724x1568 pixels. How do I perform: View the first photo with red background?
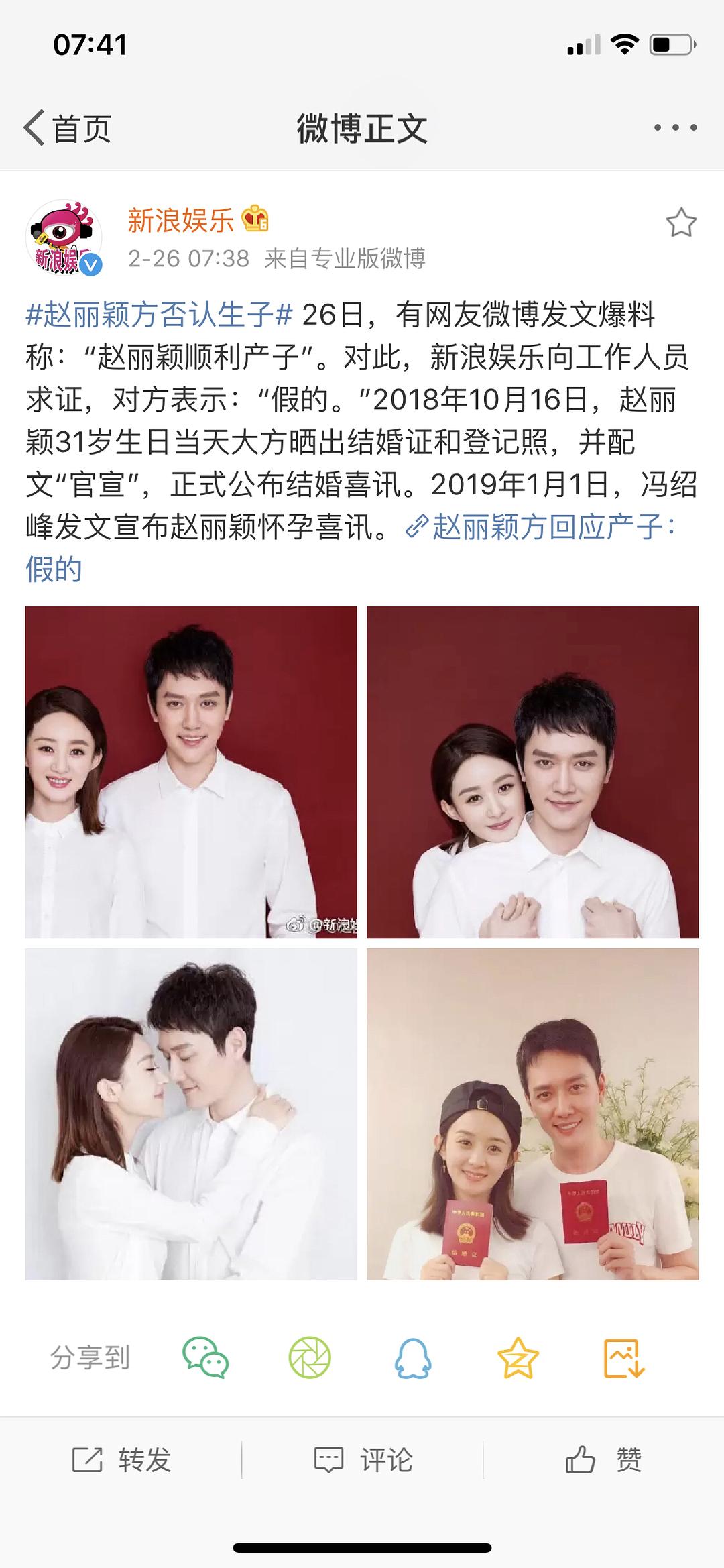click(x=191, y=772)
